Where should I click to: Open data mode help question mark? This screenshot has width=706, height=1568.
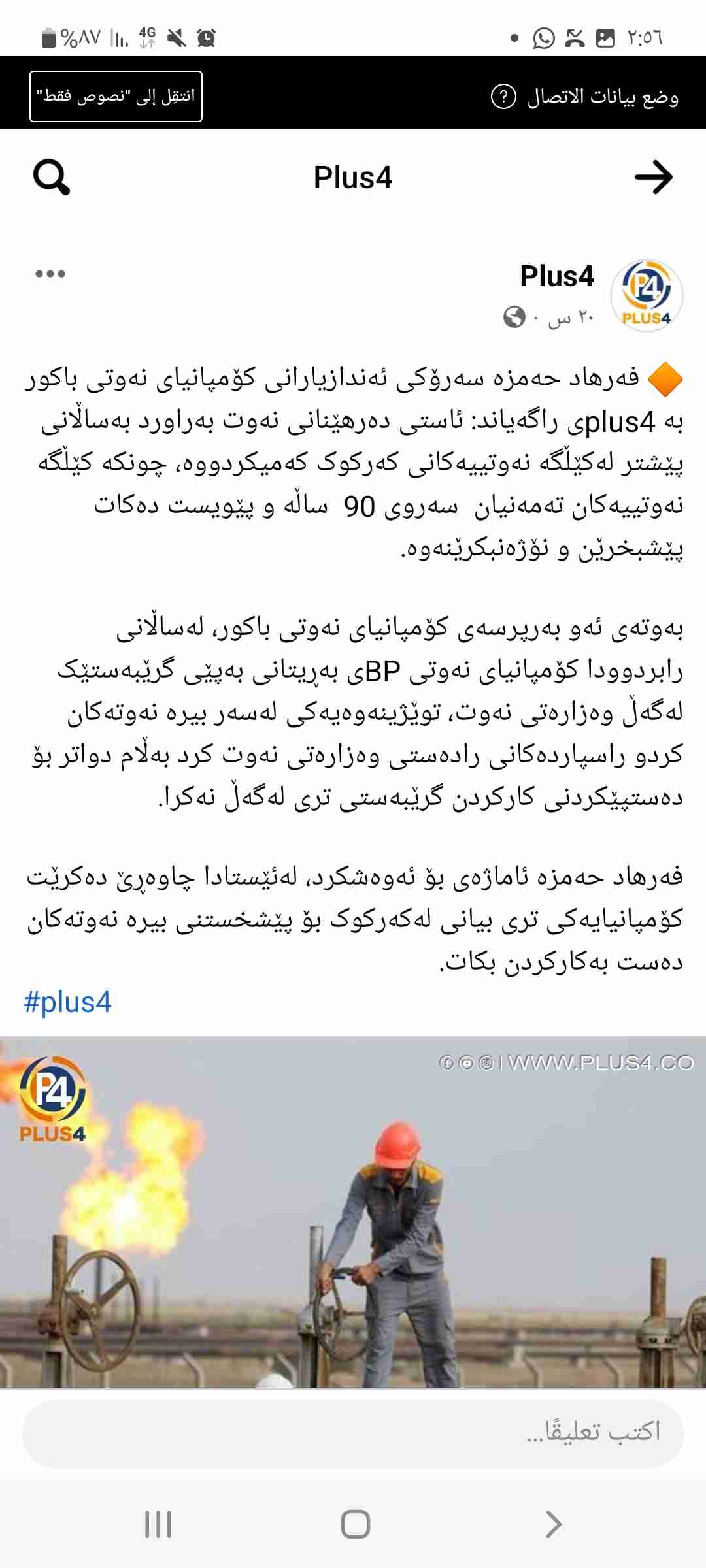click(x=503, y=97)
